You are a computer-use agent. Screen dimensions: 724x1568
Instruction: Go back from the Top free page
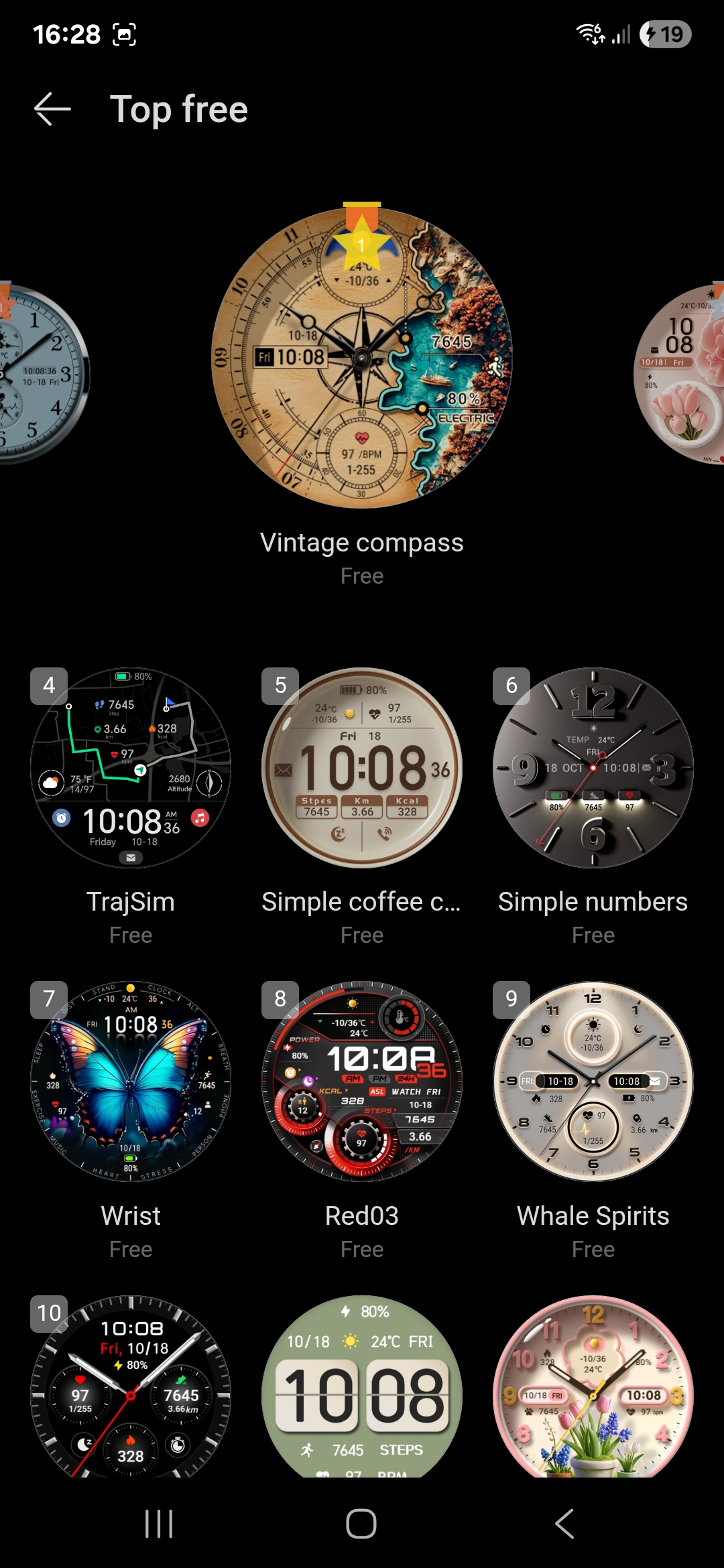point(52,109)
